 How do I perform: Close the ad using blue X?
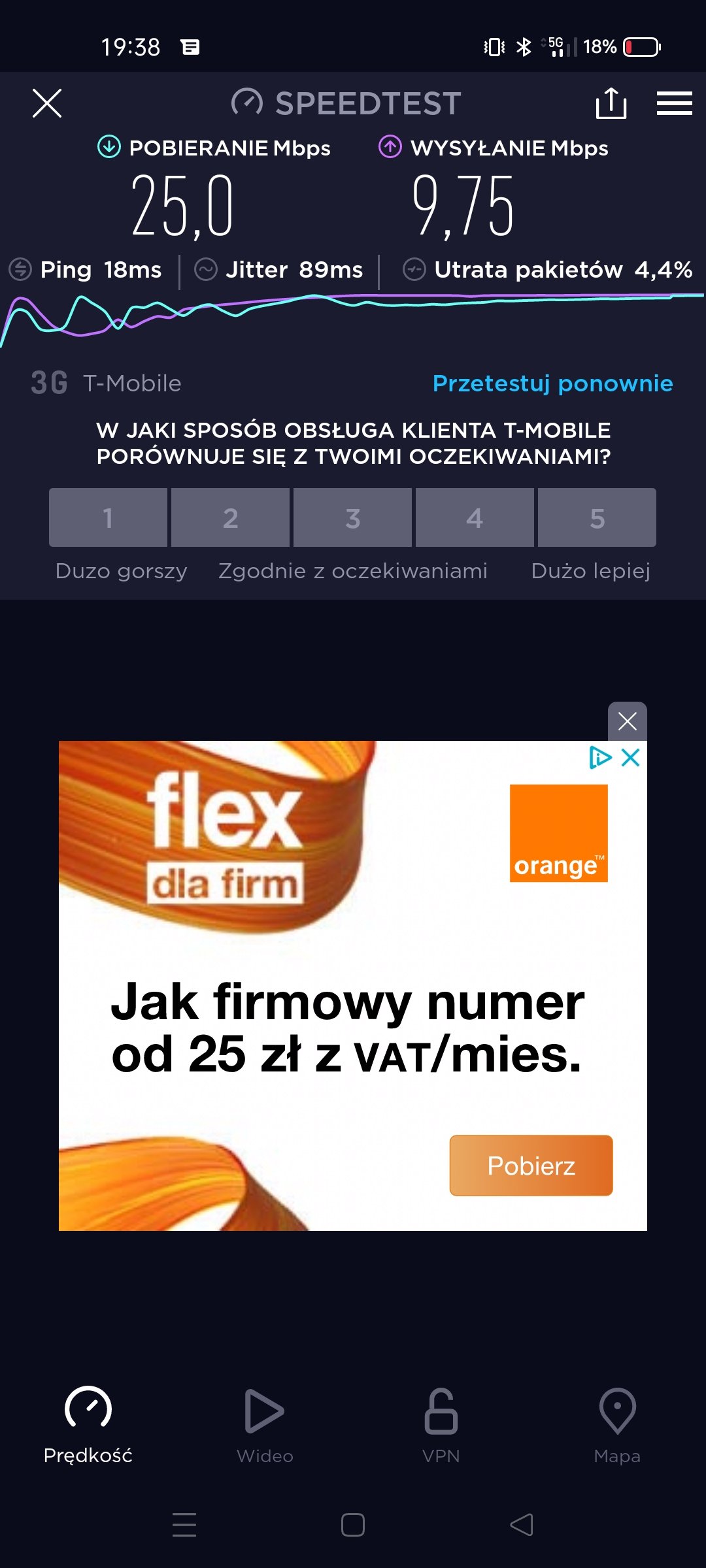click(x=631, y=757)
